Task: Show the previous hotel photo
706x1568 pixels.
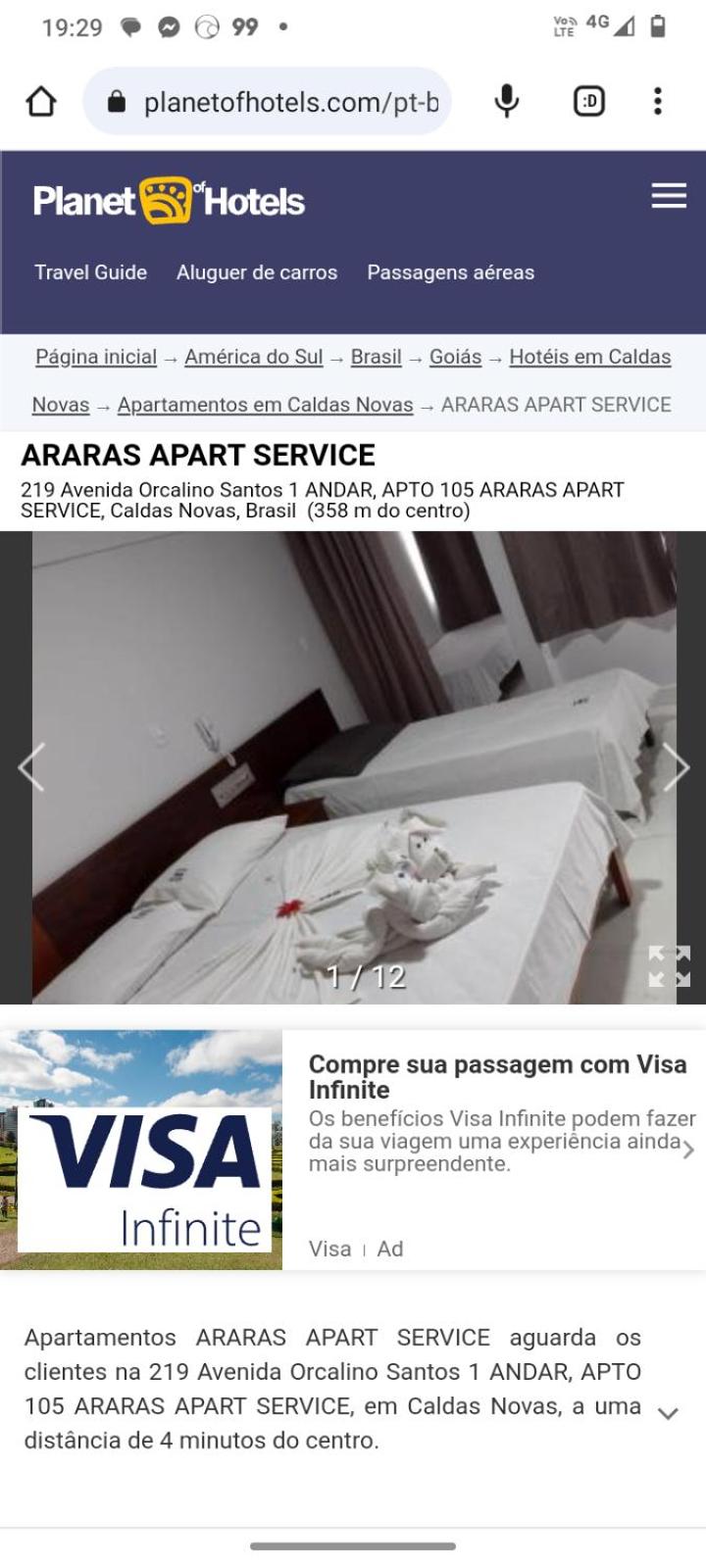Action: click(x=31, y=767)
